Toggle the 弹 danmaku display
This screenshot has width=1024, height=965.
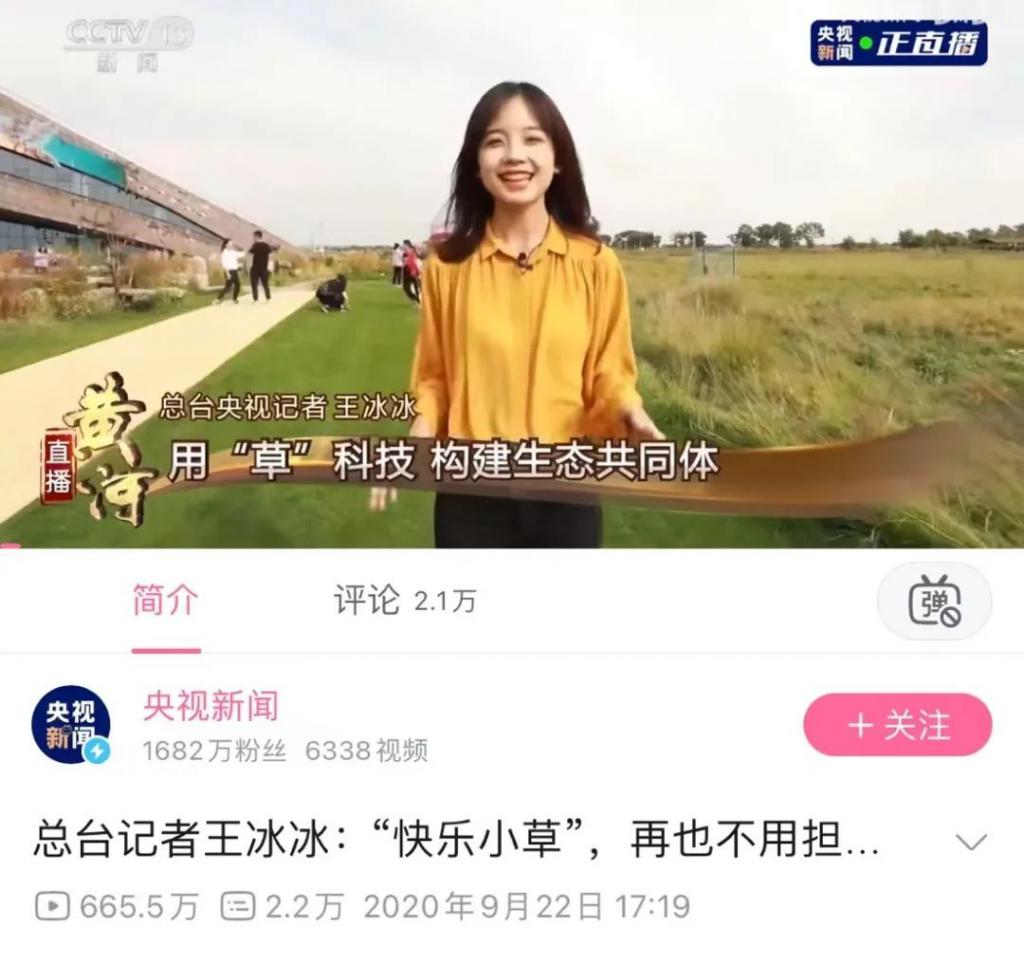(934, 601)
